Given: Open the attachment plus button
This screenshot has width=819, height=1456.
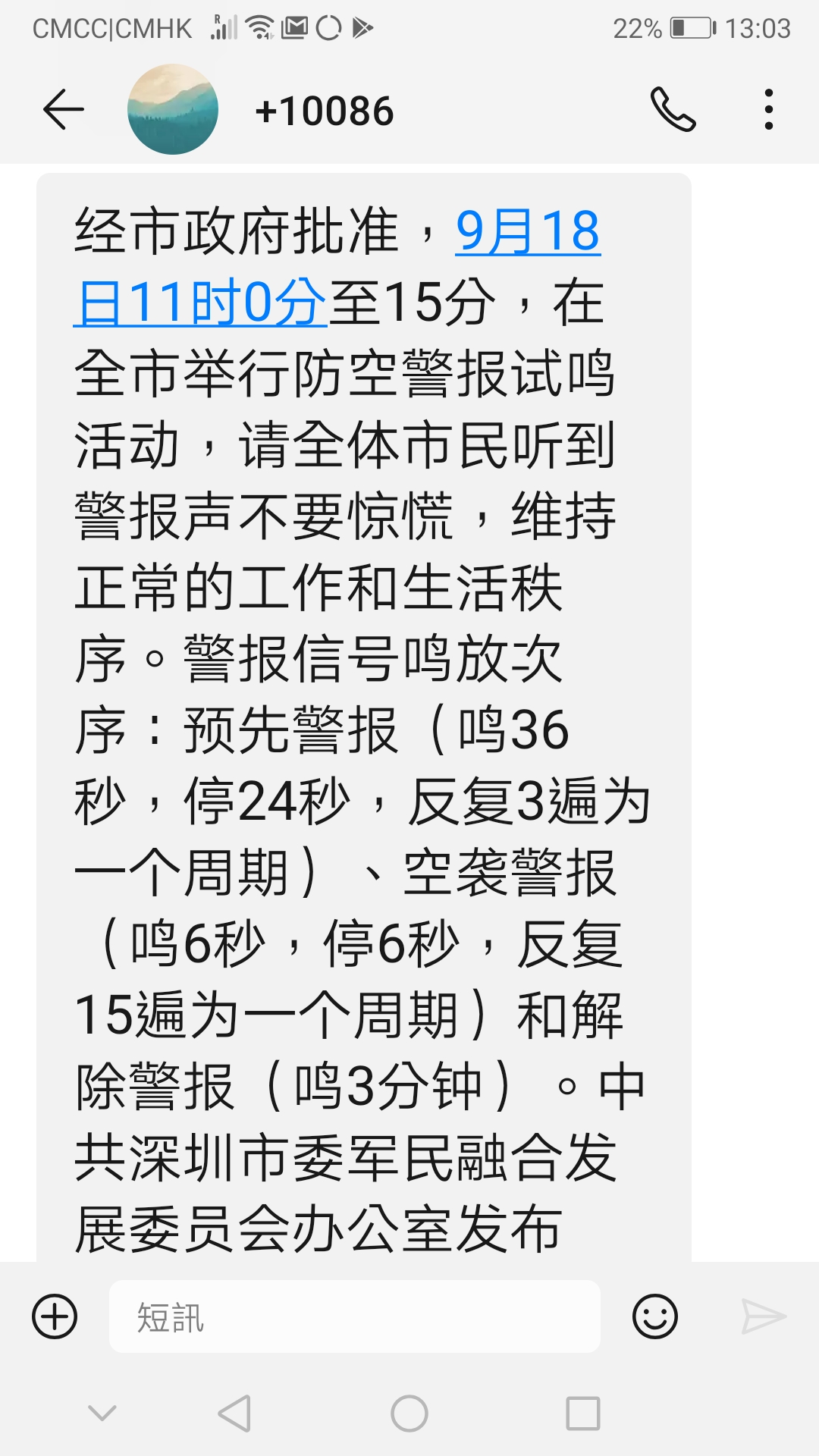Looking at the screenshot, I should [55, 1316].
